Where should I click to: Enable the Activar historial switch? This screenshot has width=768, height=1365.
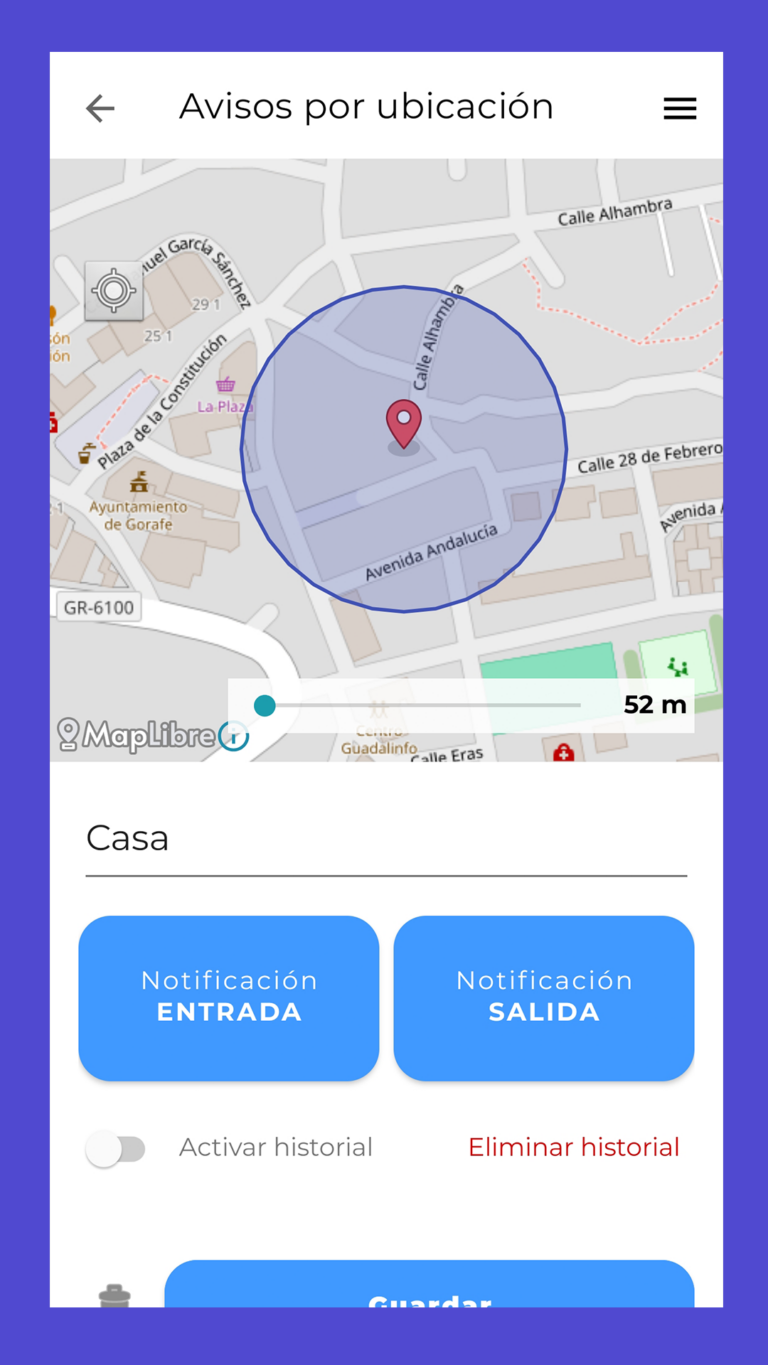pos(116,1149)
